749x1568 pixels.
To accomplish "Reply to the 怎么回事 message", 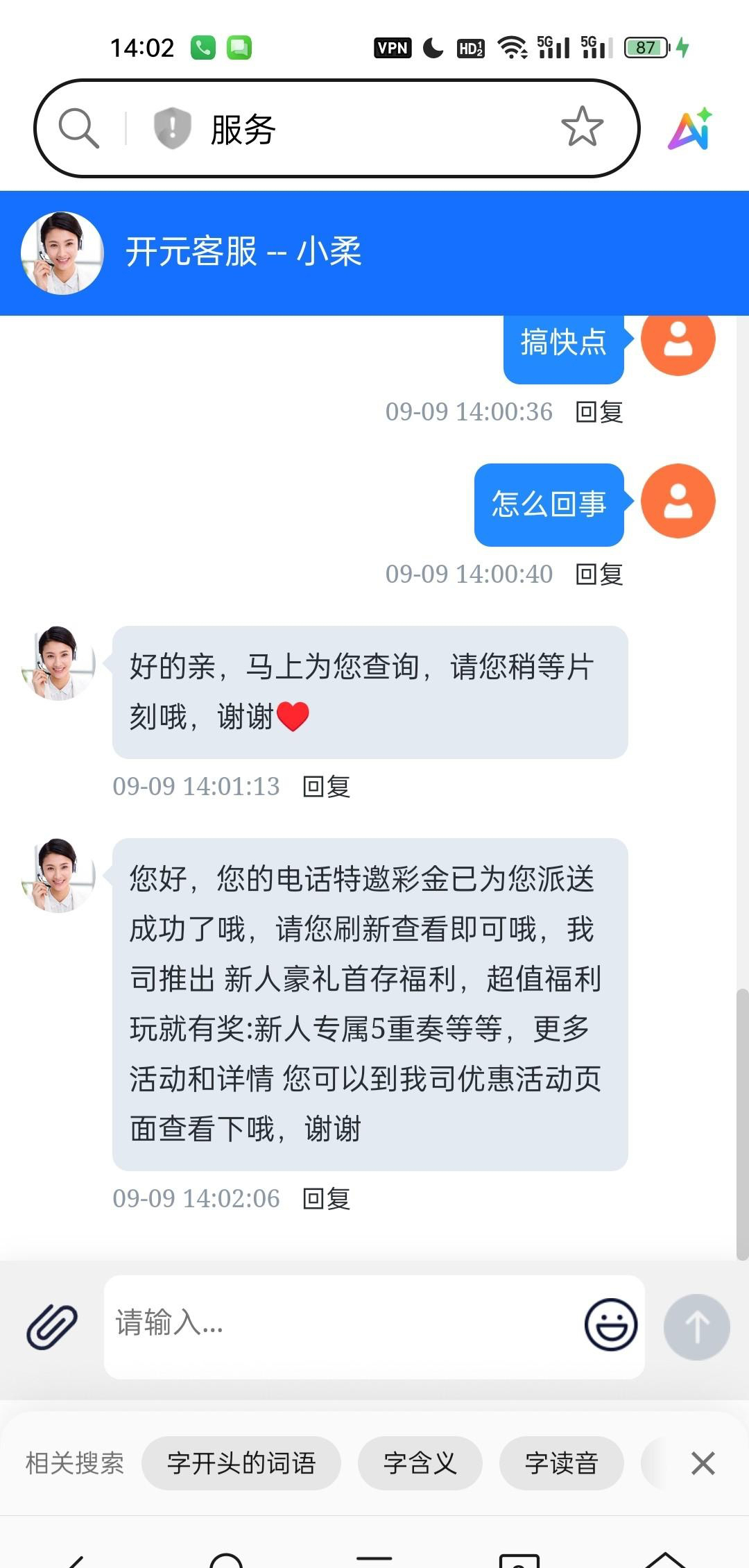I will pos(599,574).
